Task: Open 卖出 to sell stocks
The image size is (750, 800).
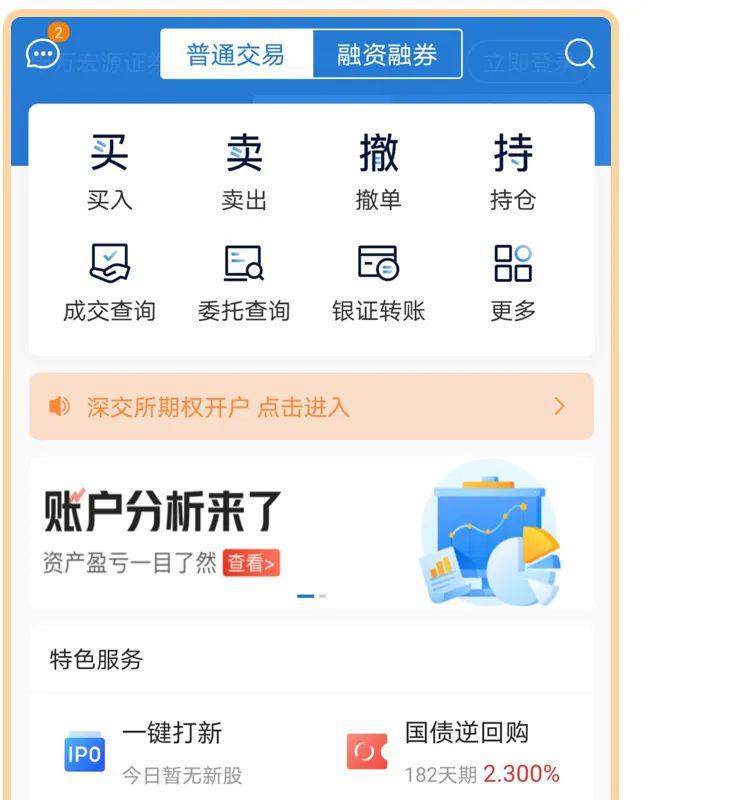Action: [244, 172]
